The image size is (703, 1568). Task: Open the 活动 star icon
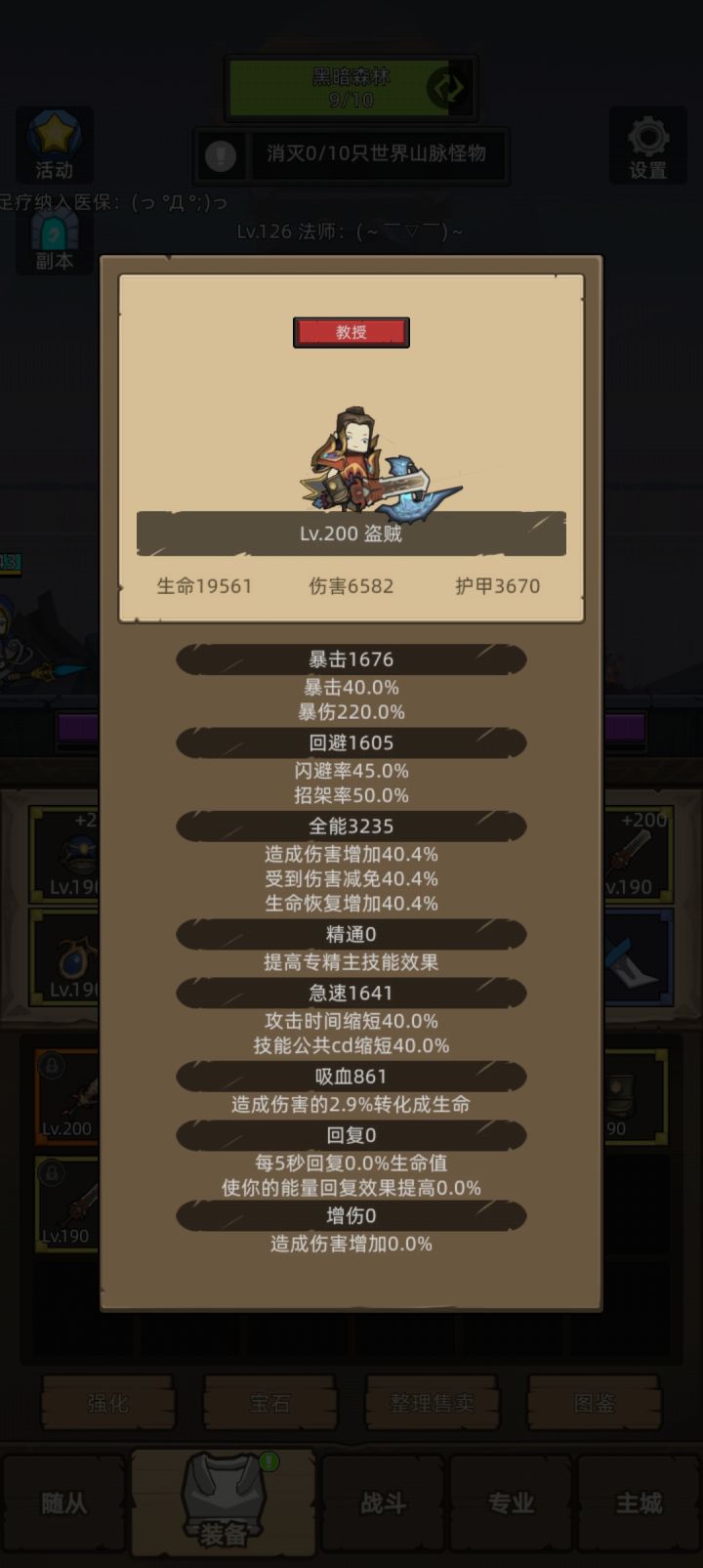click(x=54, y=145)
